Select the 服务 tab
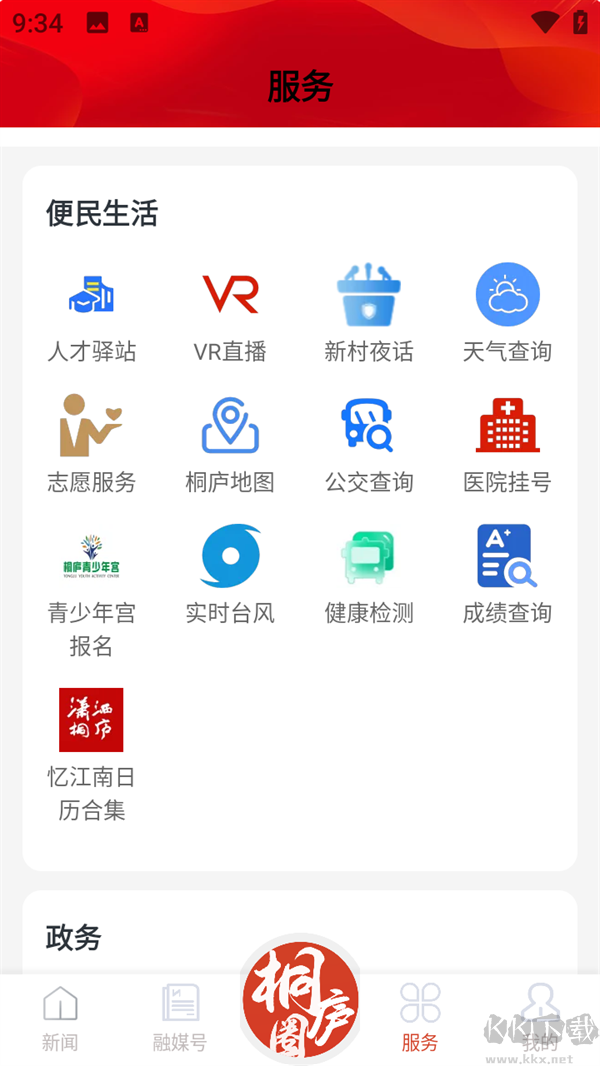 click(420, 1018)
